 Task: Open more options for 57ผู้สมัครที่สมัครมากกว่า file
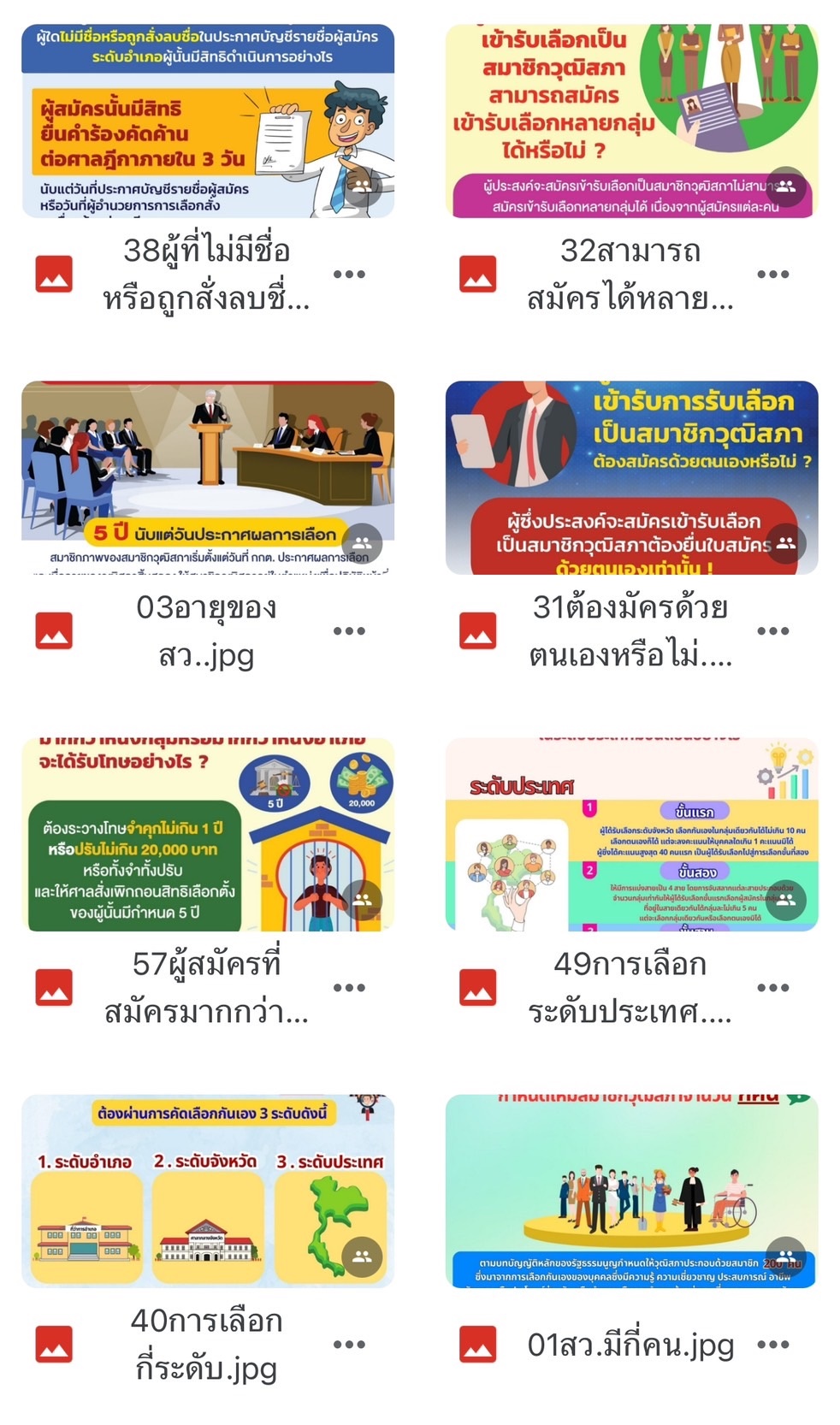pos(349,988)
